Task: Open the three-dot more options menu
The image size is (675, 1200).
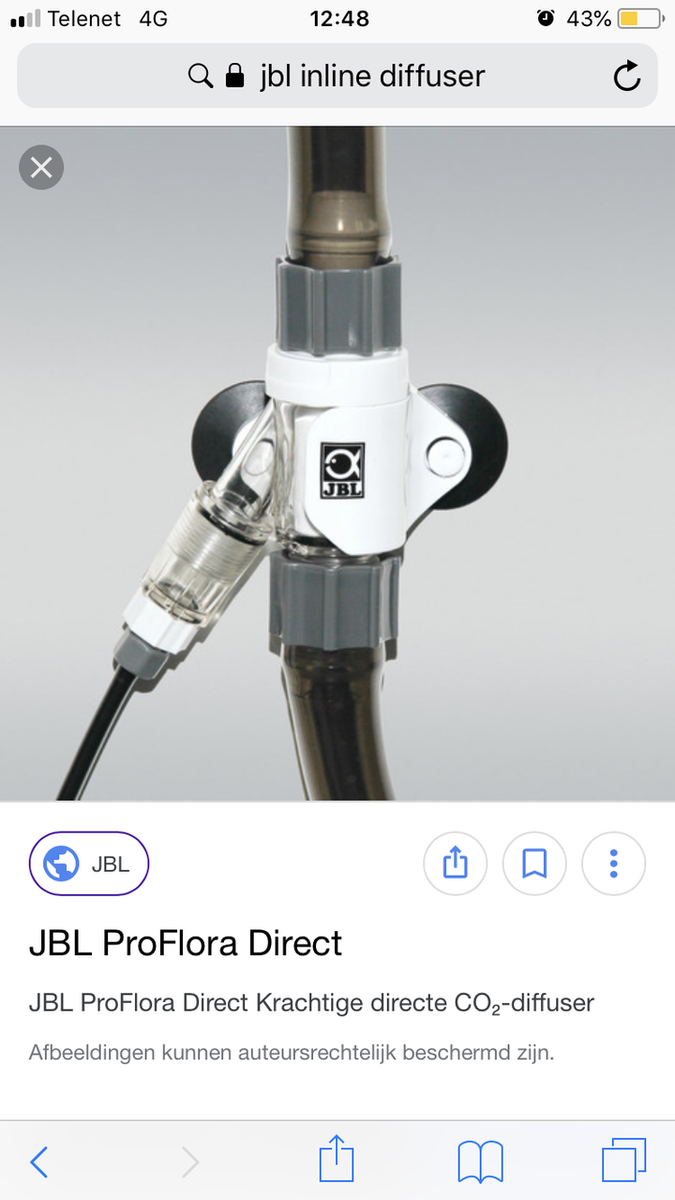Action: pos(614,863)
